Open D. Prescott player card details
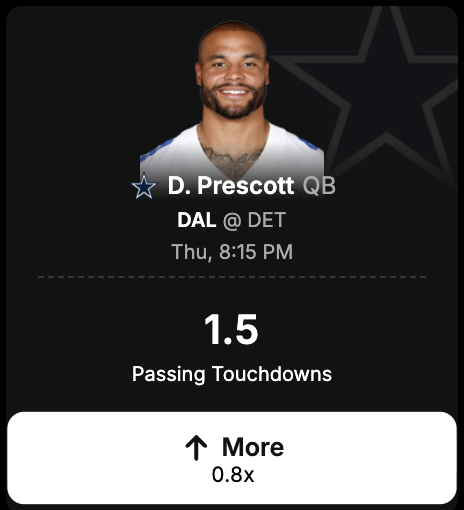The width and height of the screenshot is (464, 510). pos(231,185)
